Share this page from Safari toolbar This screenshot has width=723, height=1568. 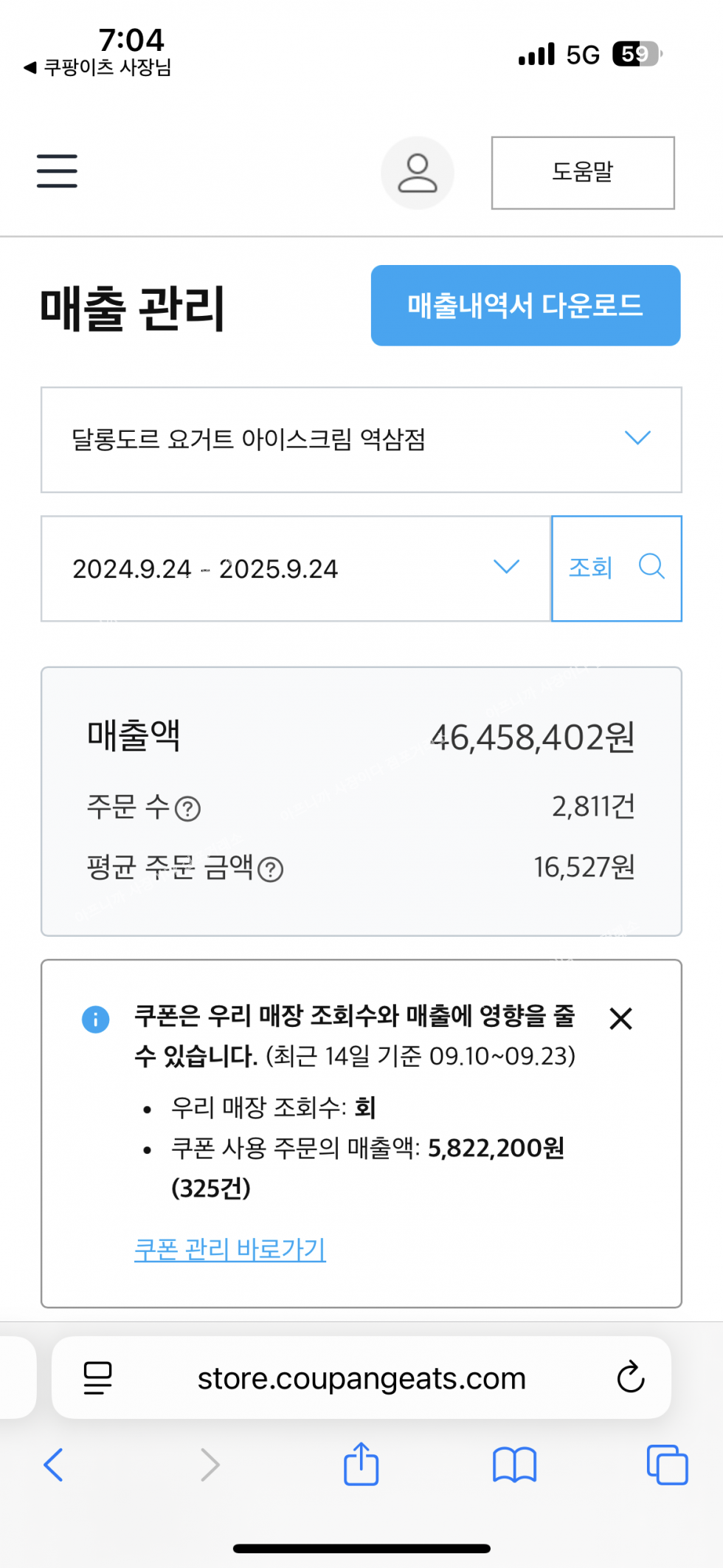[361, 1465]
